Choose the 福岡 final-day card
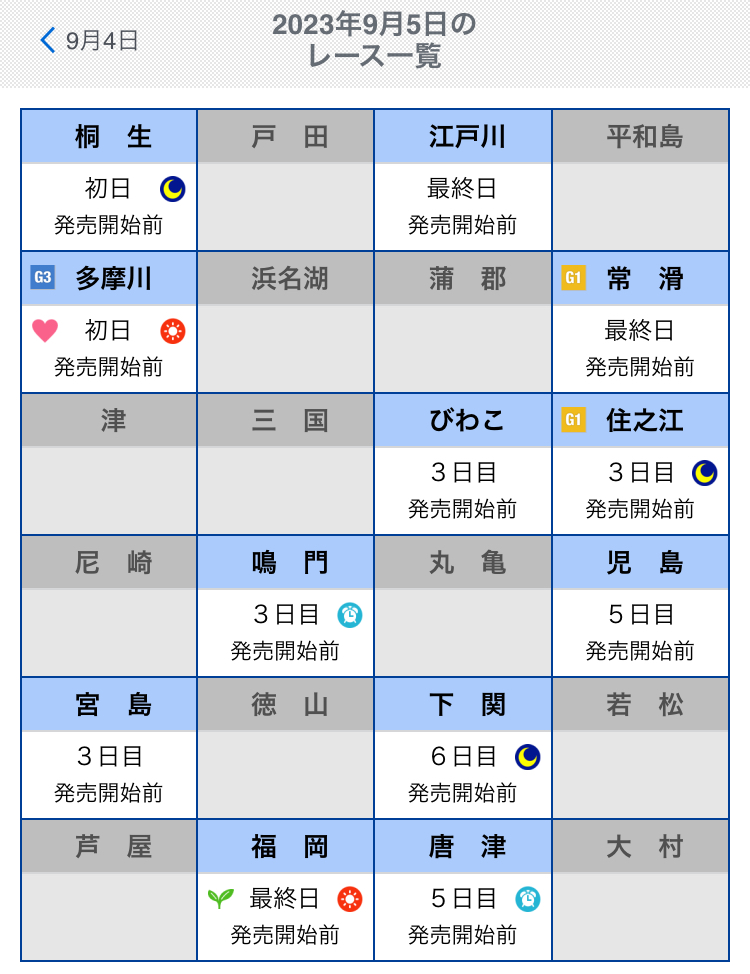Screen dimensions: 750x974 tap(286, 890)
